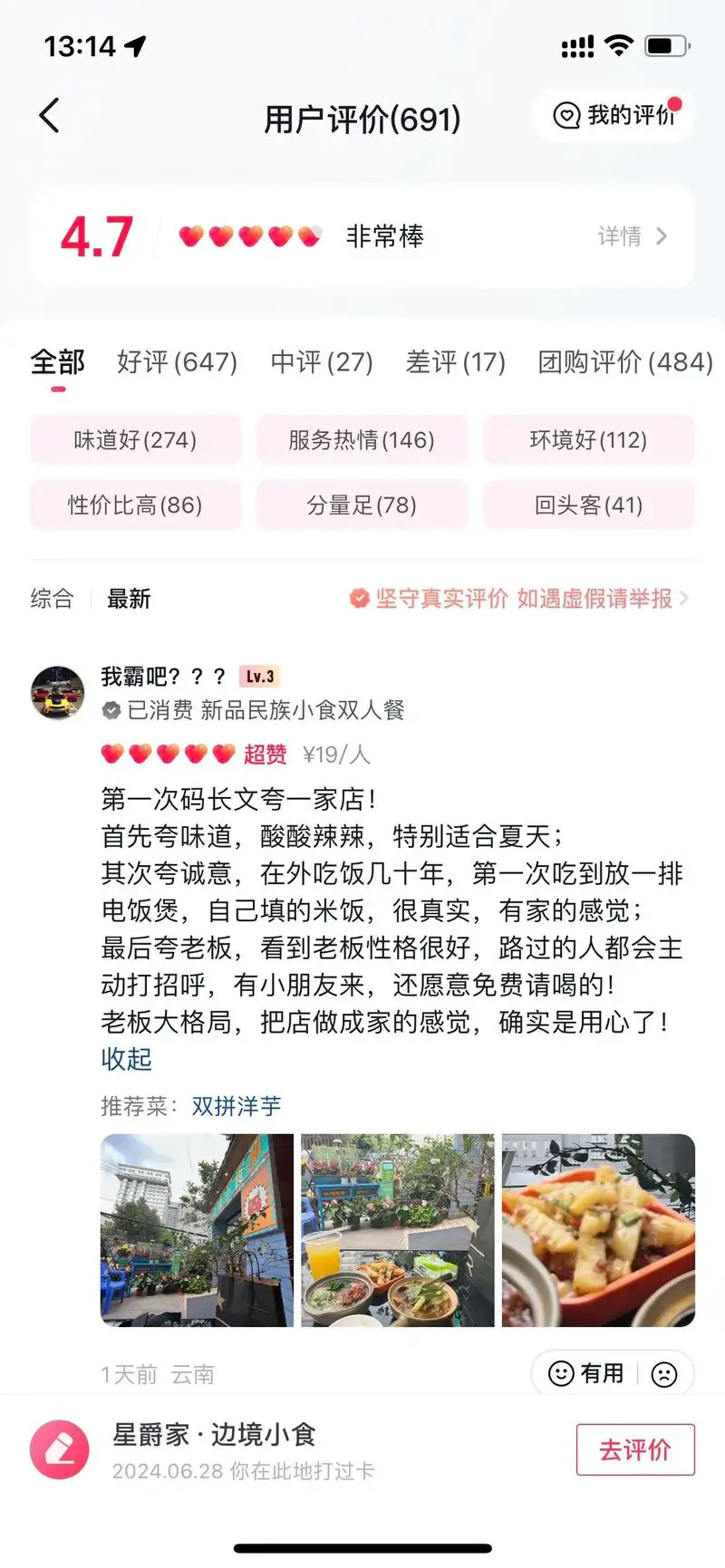
Task: Mark the review as 有用
Action: point(587,1373)
